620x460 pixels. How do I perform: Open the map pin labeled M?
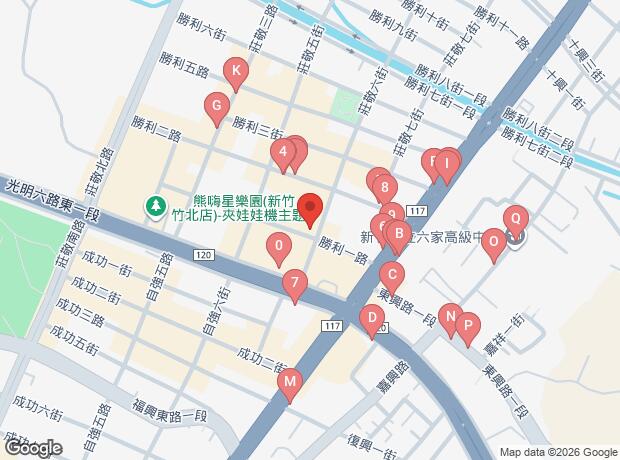(x=290, y=382)
